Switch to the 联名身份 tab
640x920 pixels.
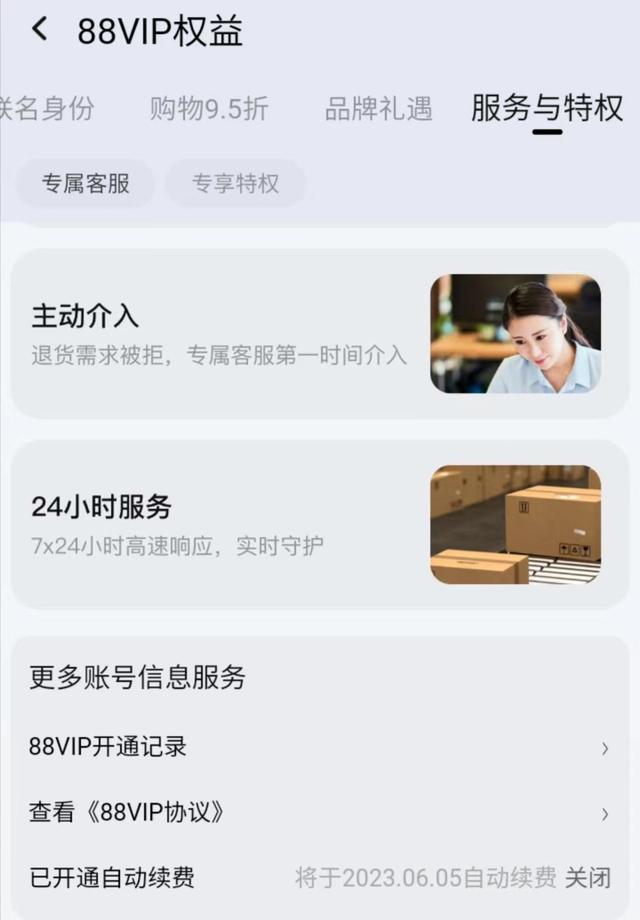click(x=48, y=108)
